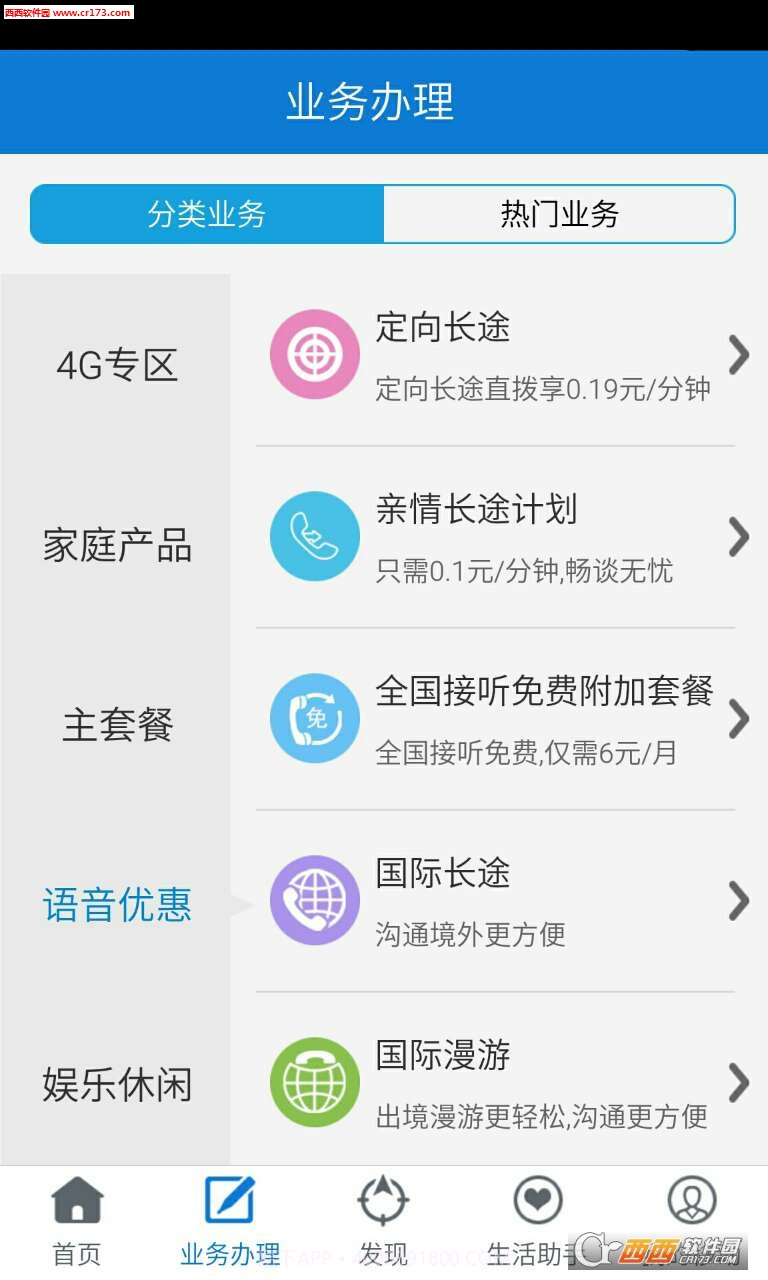Select the 亲情长途计划 phone icon
The width and height of the screenshot is (768, 1280).
point(314,536)
